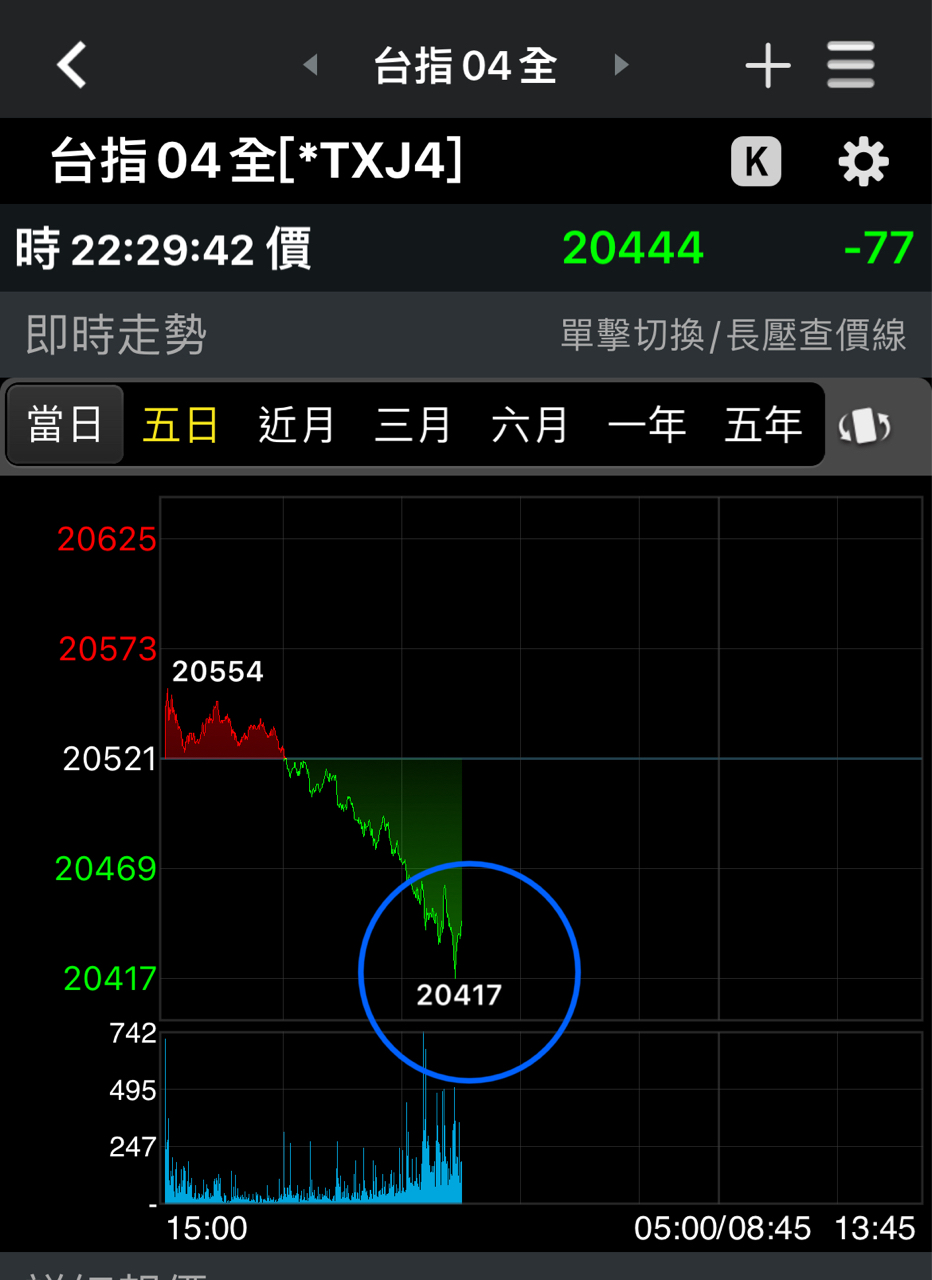Toggle to the six-month chart 六月

(x=529, y=424)
